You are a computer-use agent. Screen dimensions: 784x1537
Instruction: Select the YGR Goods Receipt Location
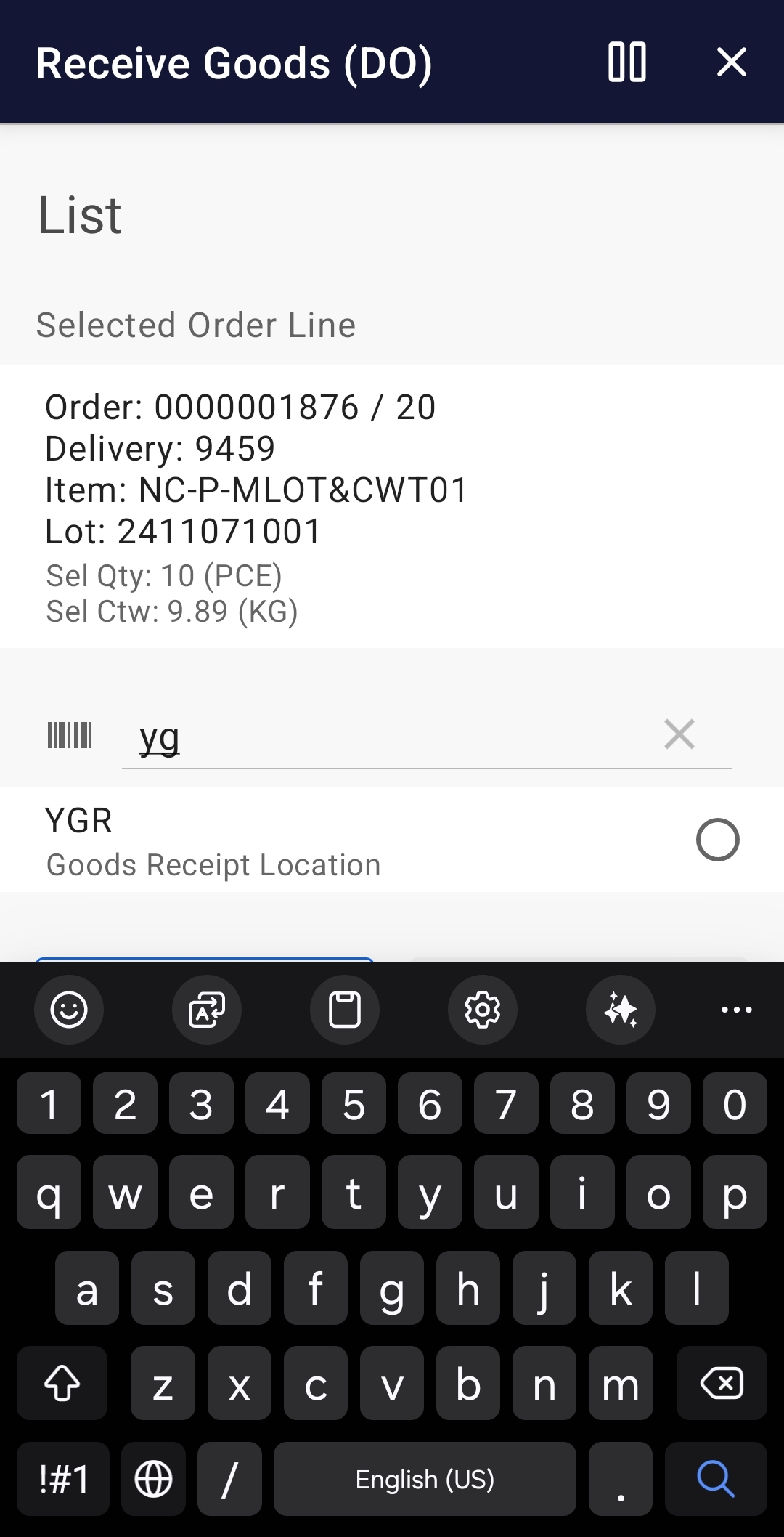coord(718,840)
